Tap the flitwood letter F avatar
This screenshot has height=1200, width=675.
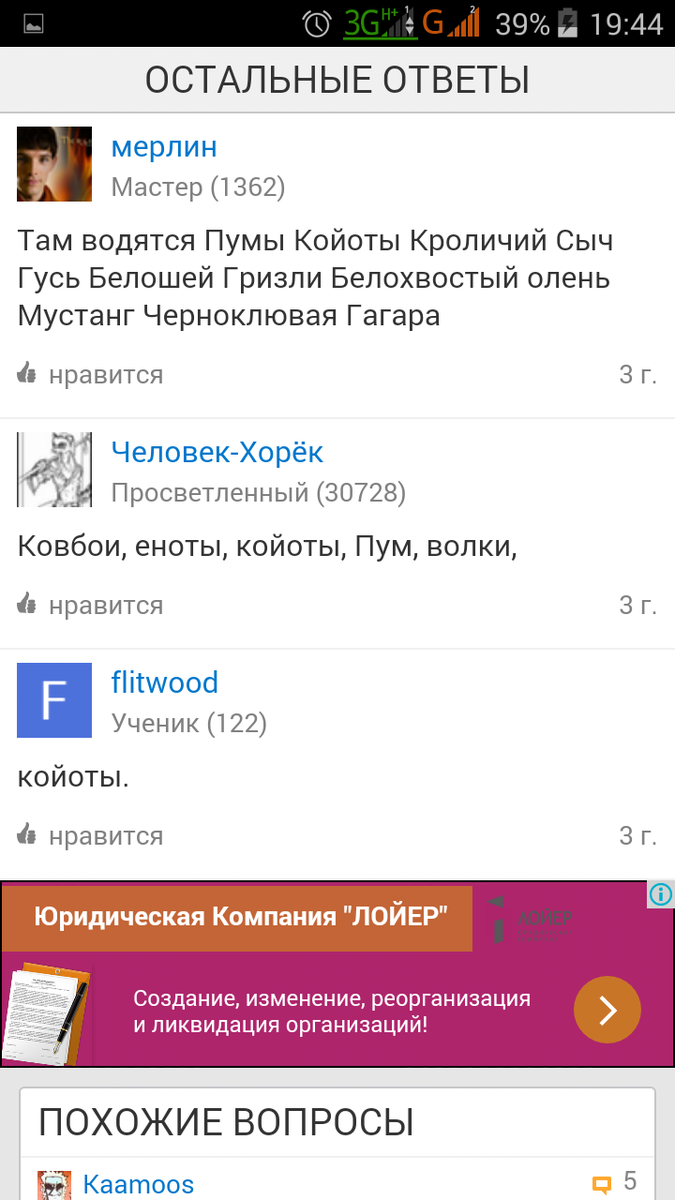coord(55,700)
